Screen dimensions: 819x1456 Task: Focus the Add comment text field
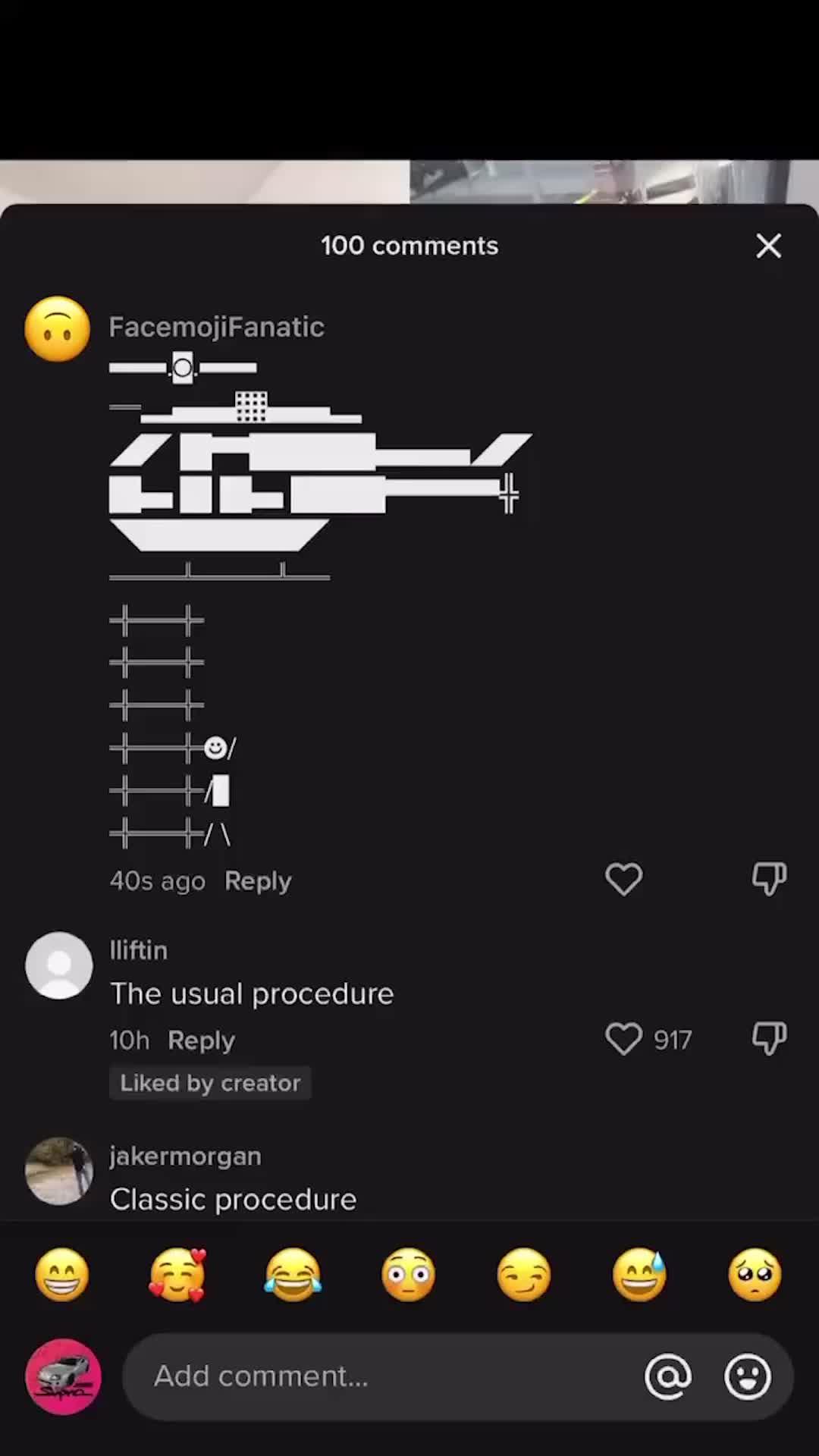point(379,1376)
